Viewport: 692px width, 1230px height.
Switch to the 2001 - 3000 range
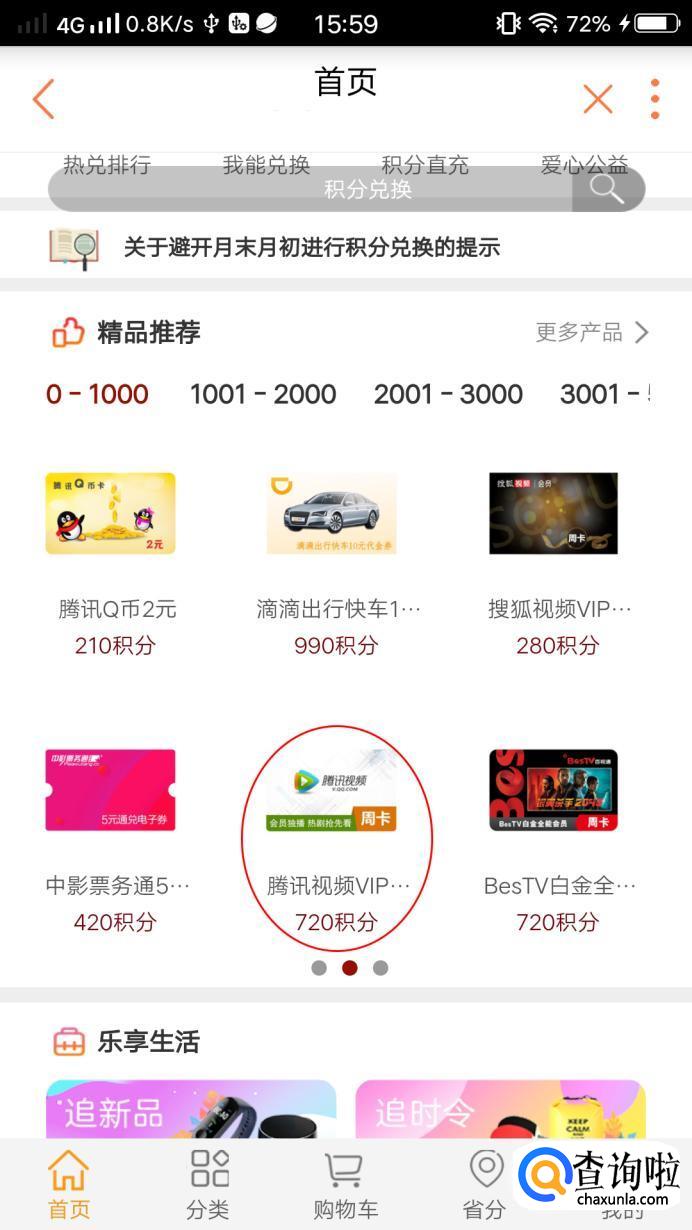click(448, 394)
